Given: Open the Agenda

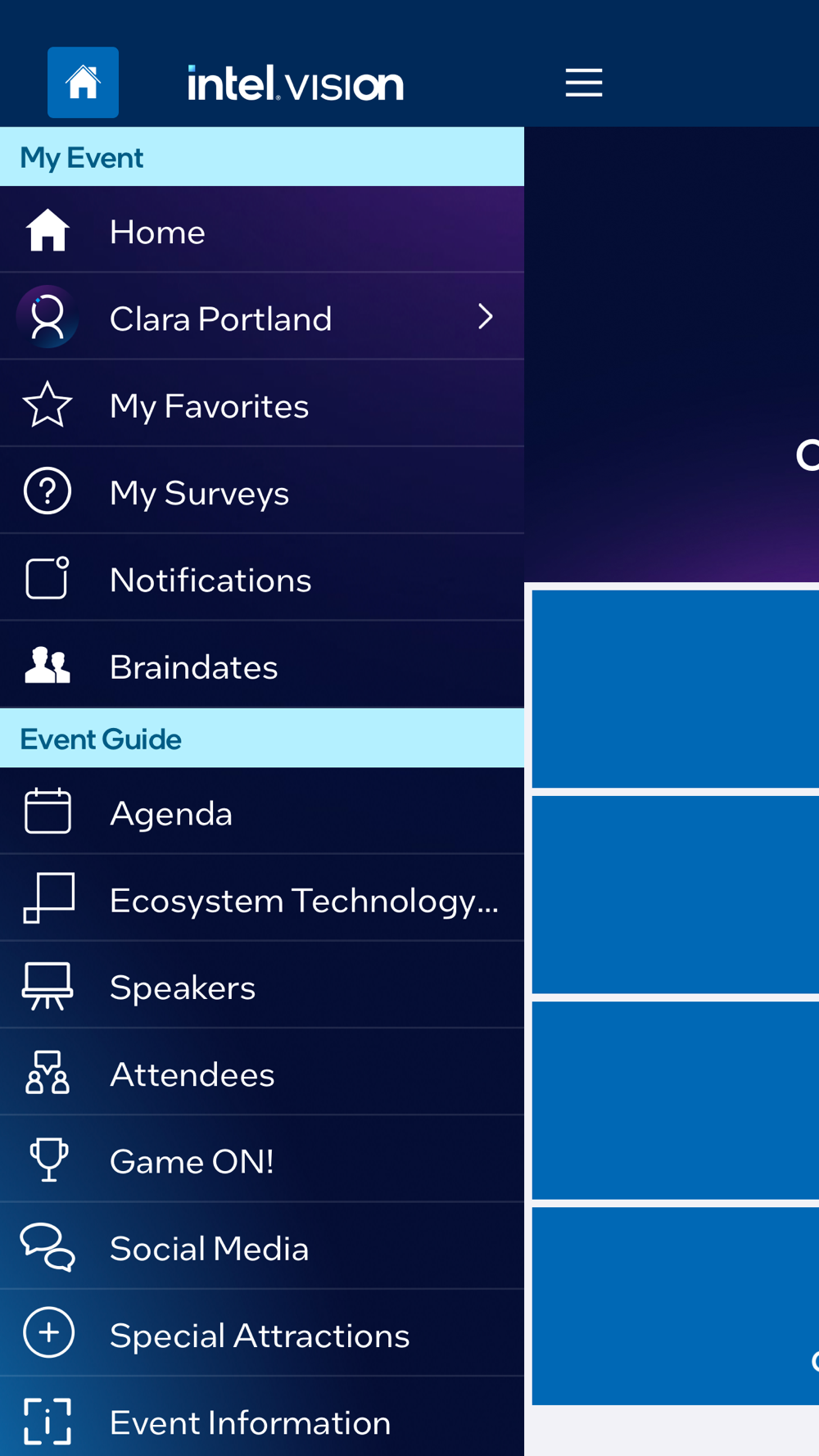Looking at the screenshot, I should [x=262, y=812].
